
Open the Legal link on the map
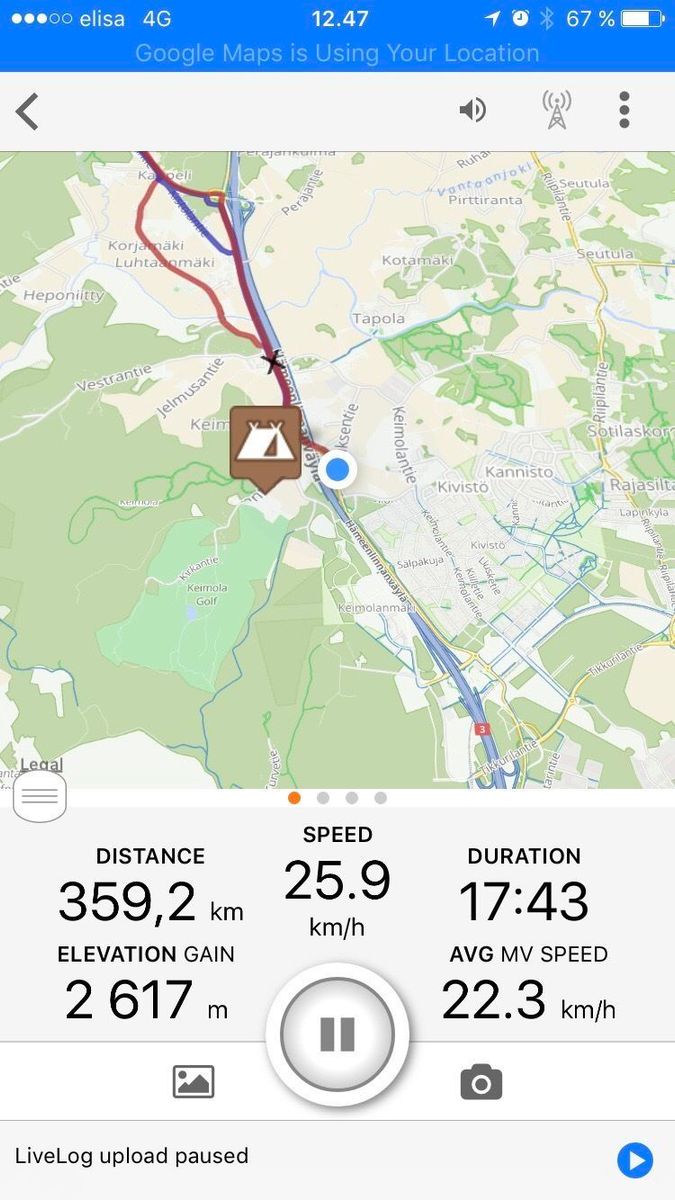pos(40,765)
